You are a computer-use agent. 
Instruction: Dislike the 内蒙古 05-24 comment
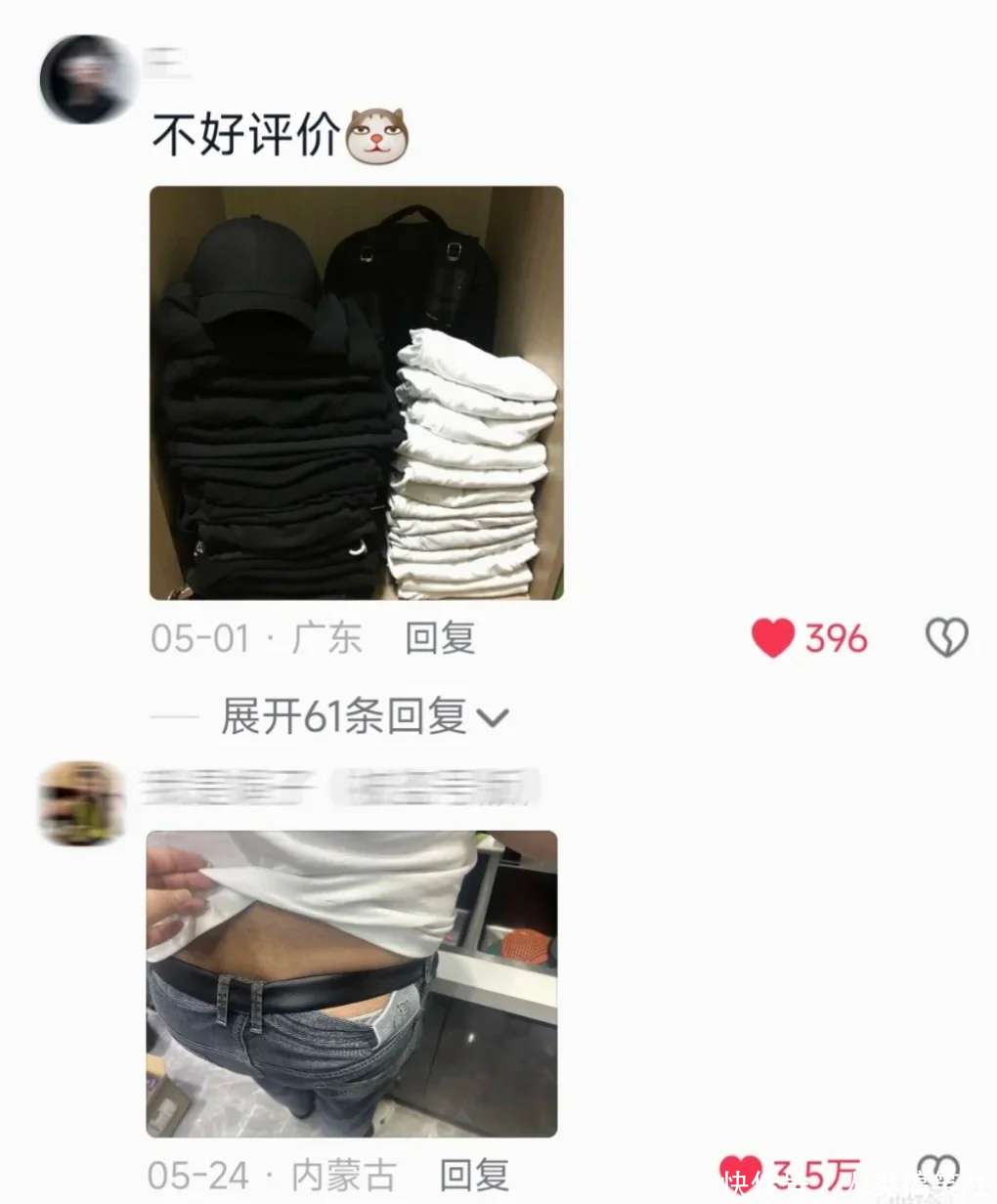point(939,1172)
